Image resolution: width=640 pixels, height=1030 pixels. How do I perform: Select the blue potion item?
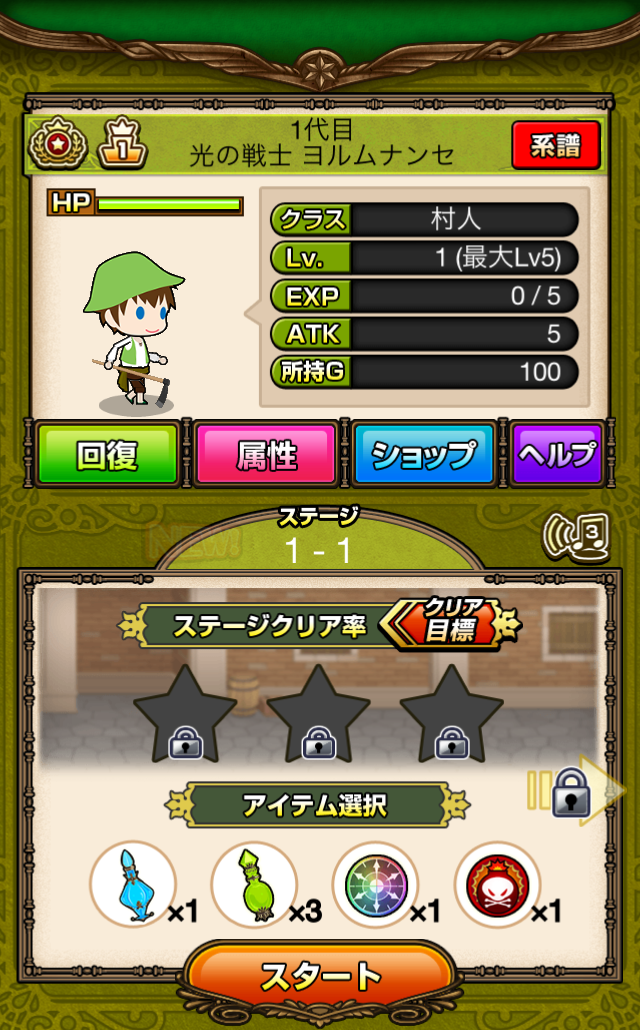point(133,884)
